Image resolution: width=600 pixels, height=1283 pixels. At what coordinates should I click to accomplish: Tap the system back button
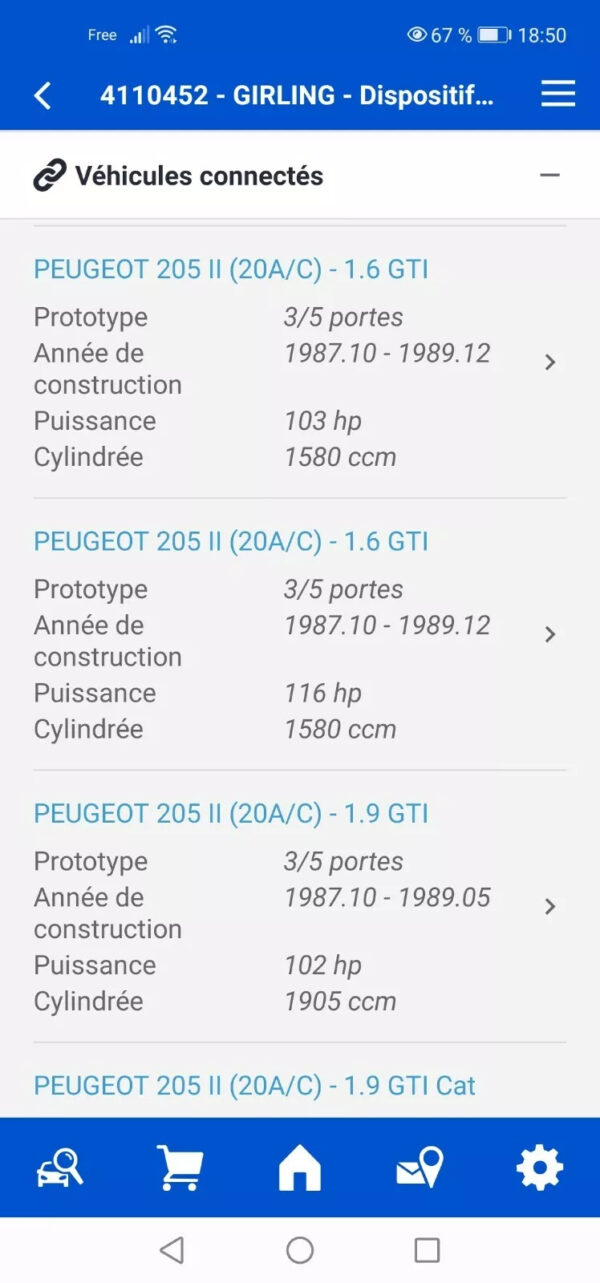[x=172, y=1249]
